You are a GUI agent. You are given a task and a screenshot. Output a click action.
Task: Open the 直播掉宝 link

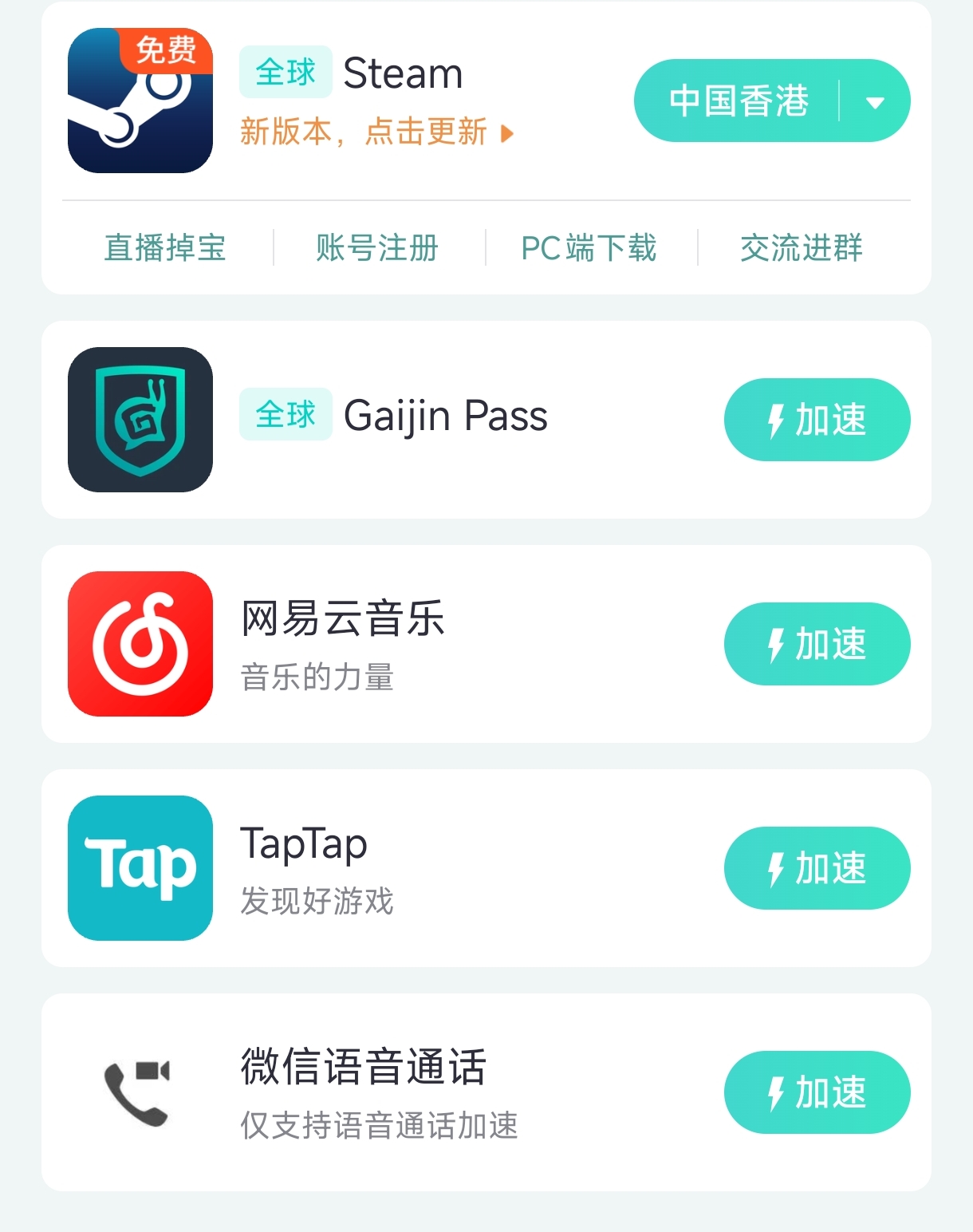coord(165,248)
